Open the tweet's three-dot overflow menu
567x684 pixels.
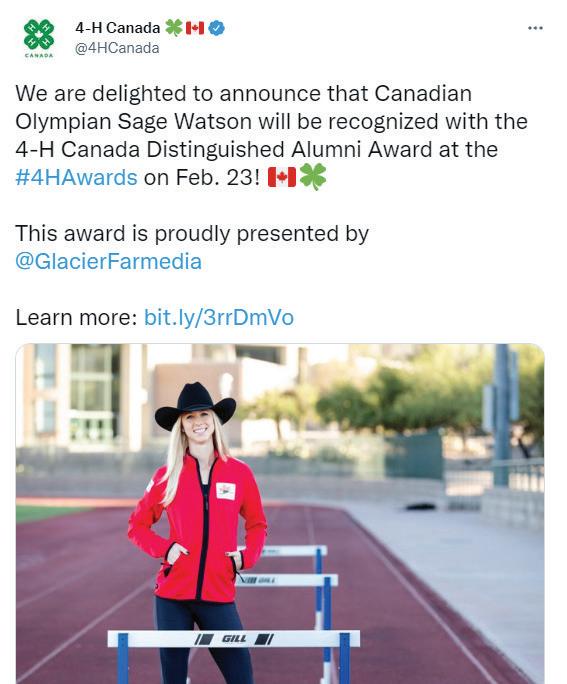click(x=535, y=28)
